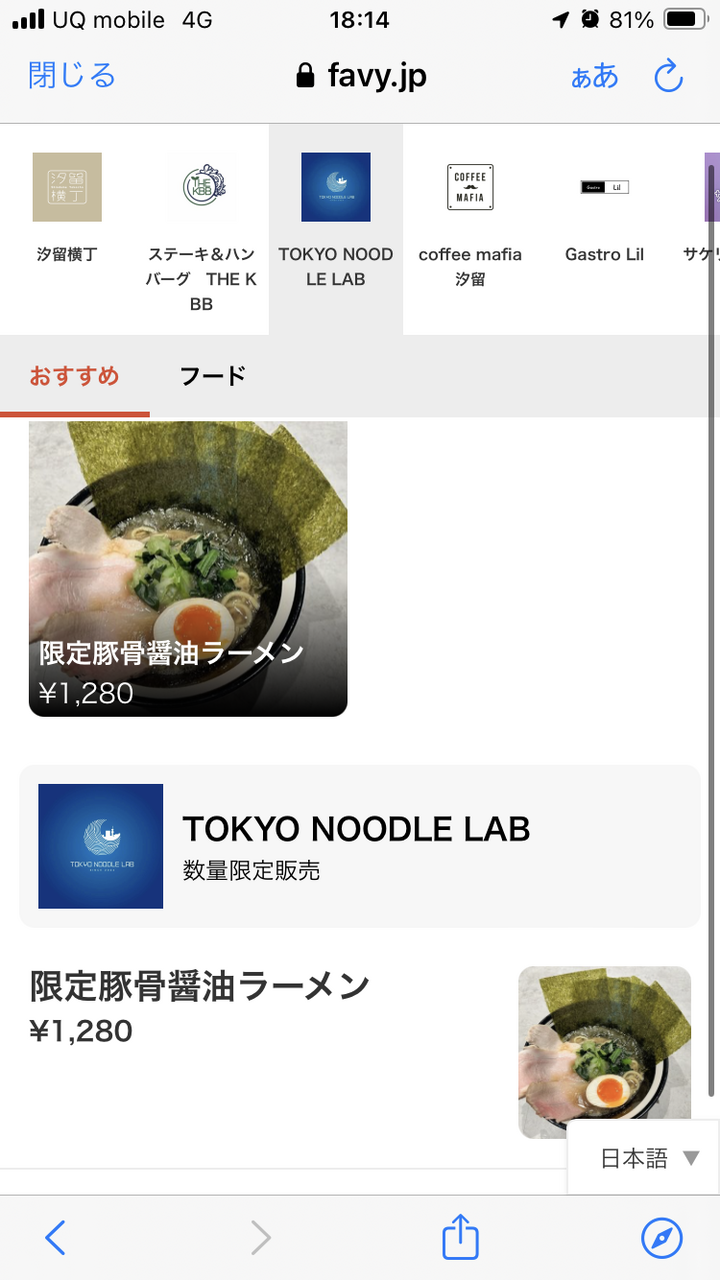
Task: Go back with Safari's back arrow
Action: 55,1238
